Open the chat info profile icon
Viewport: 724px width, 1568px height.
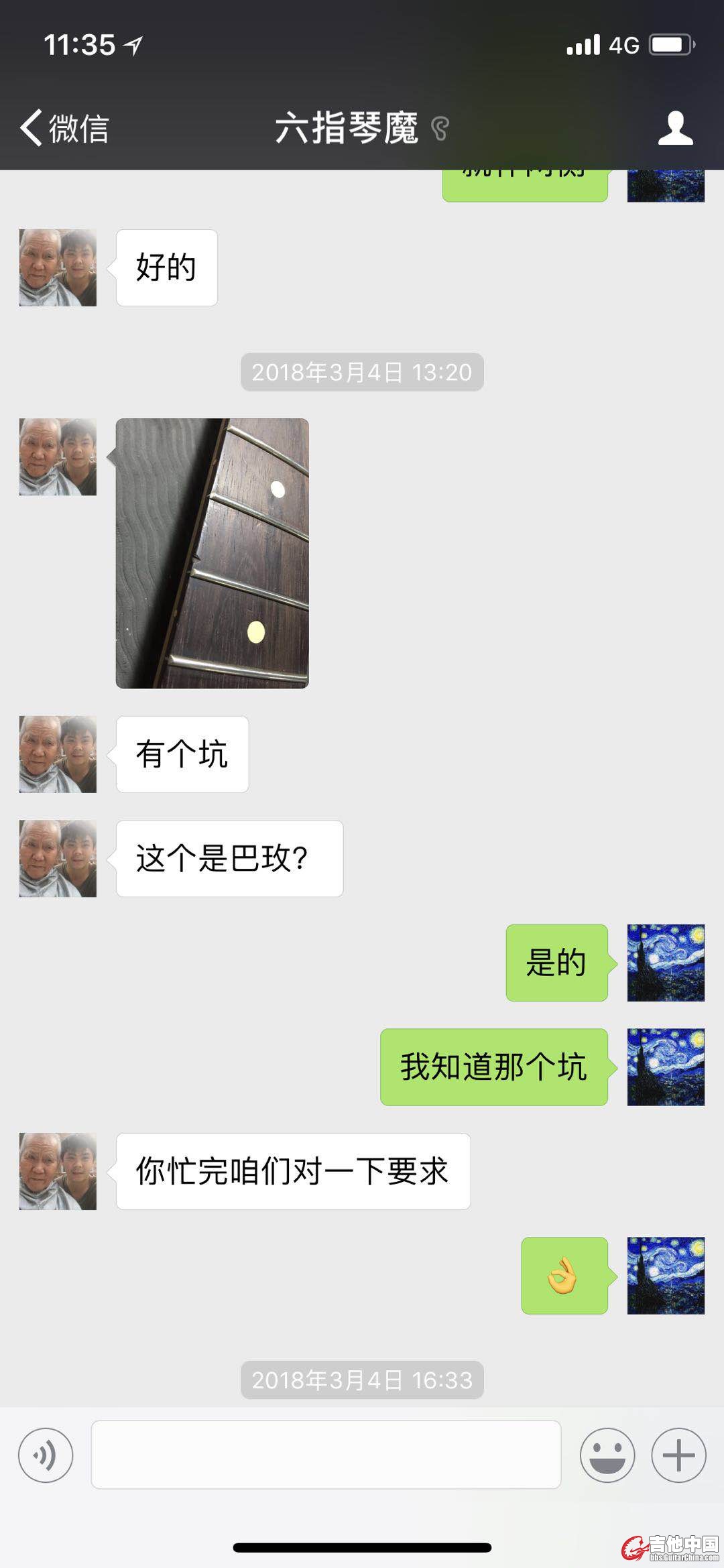coord(675,127)
